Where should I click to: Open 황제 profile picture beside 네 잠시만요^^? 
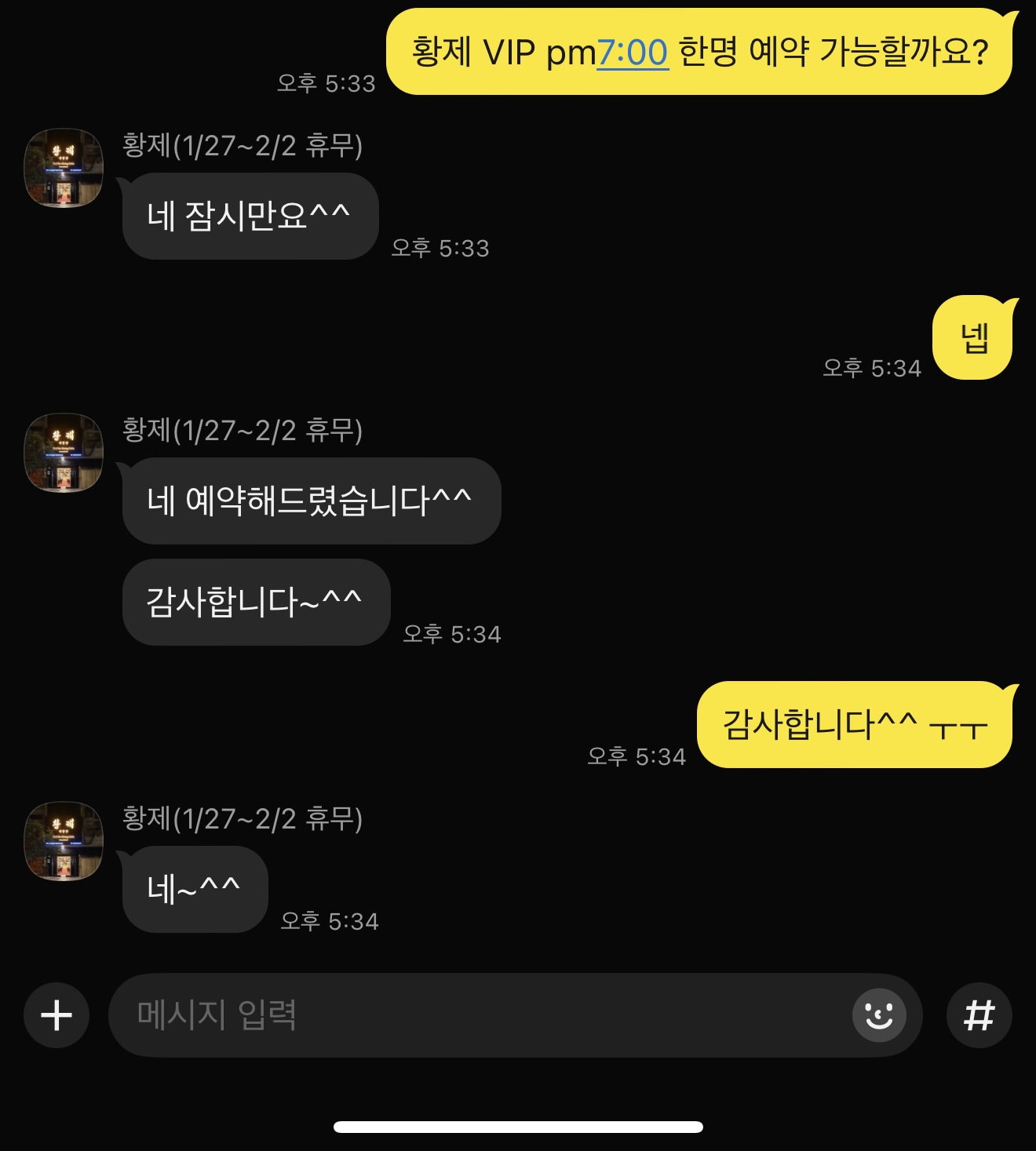(64, 168)
